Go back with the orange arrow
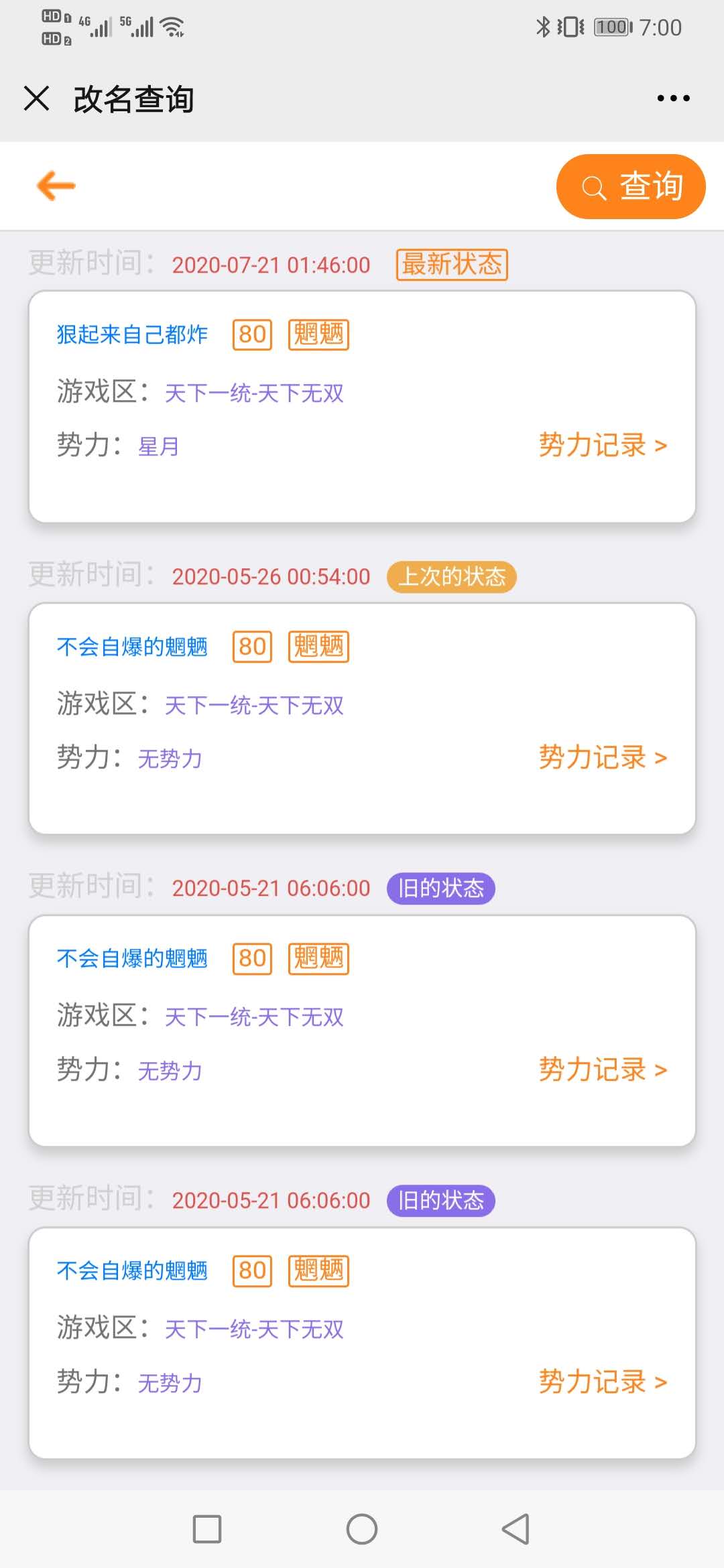This screenshot has width=724, height=1568. coord(56,186)
